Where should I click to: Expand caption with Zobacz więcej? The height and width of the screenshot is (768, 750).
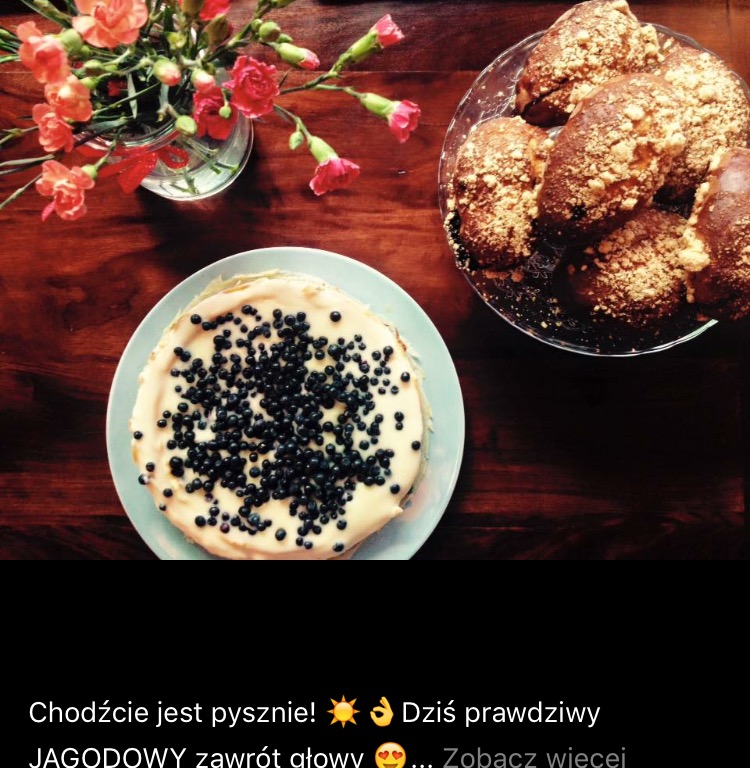(x=534, y=756)
